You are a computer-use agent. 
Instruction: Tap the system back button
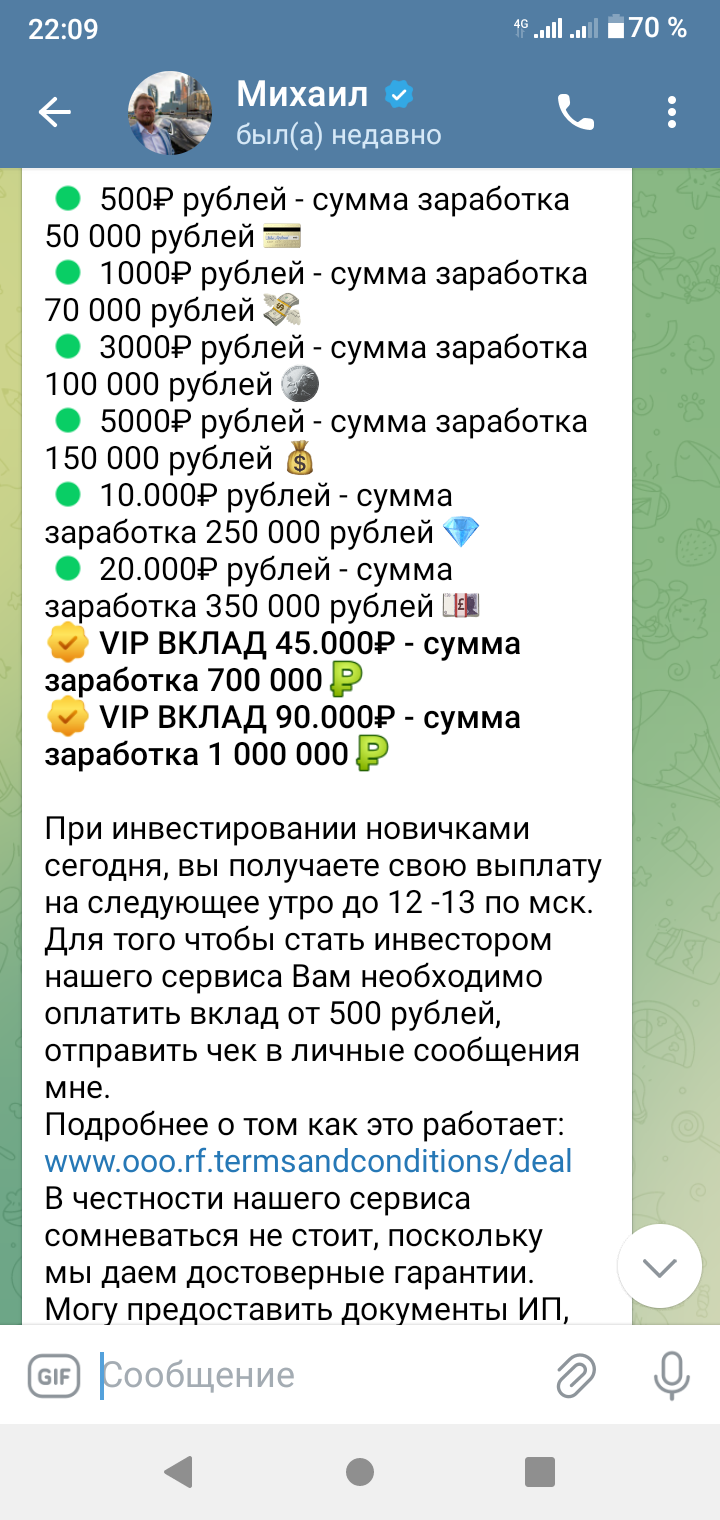(178, 1471)
